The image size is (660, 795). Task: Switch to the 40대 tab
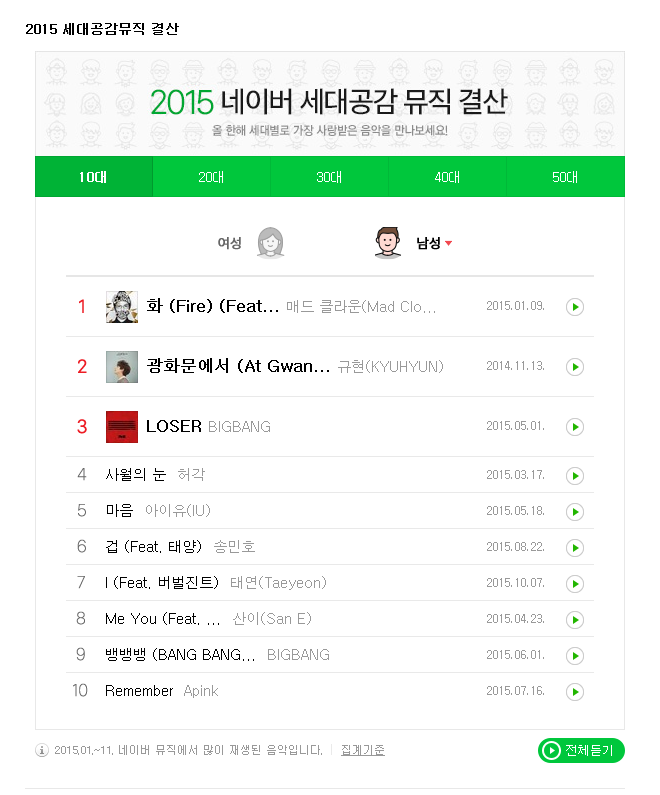pos(447,177)
